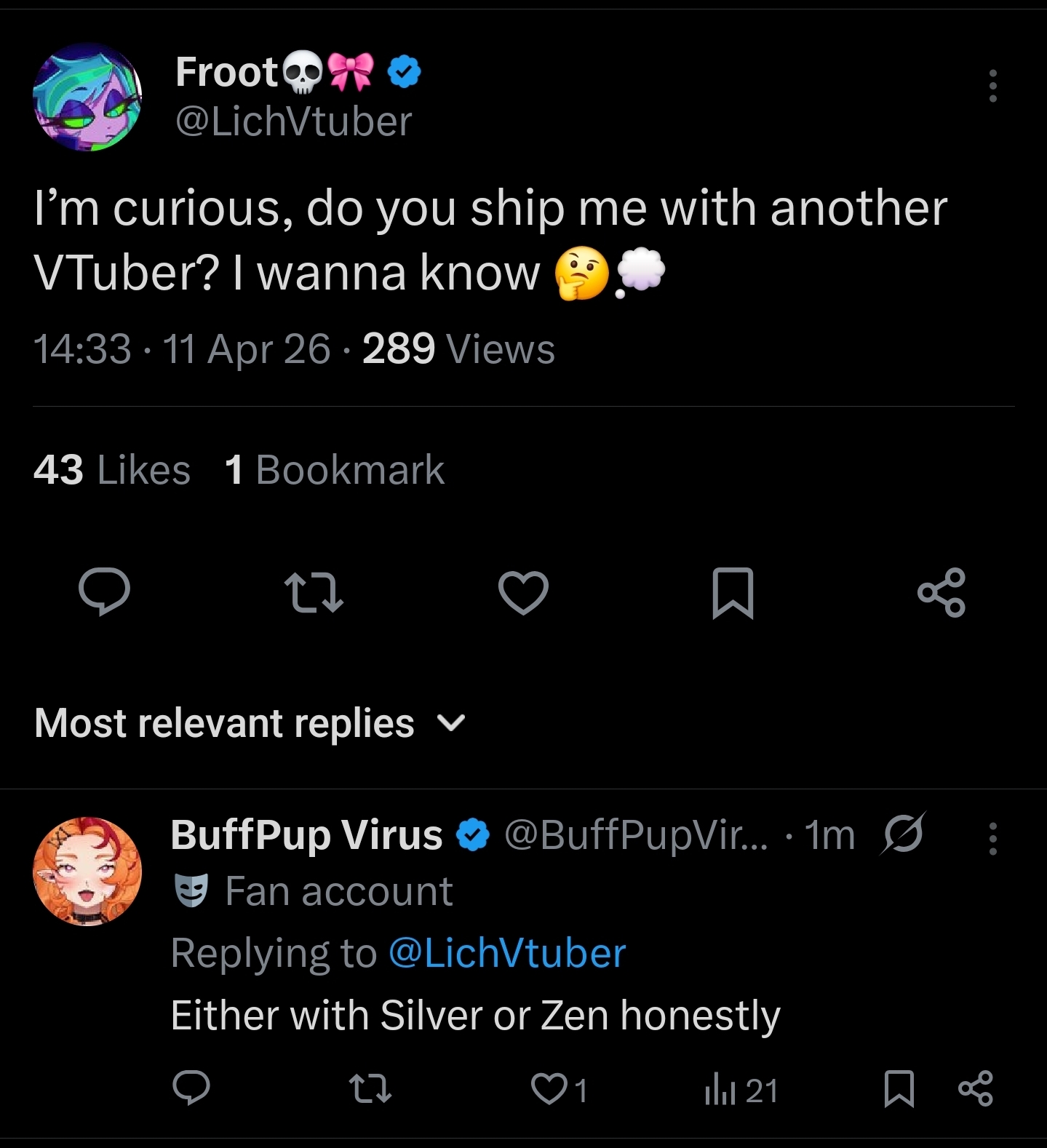
Task: Repost BuffPup Virus reply
Action: (370, 1089)
